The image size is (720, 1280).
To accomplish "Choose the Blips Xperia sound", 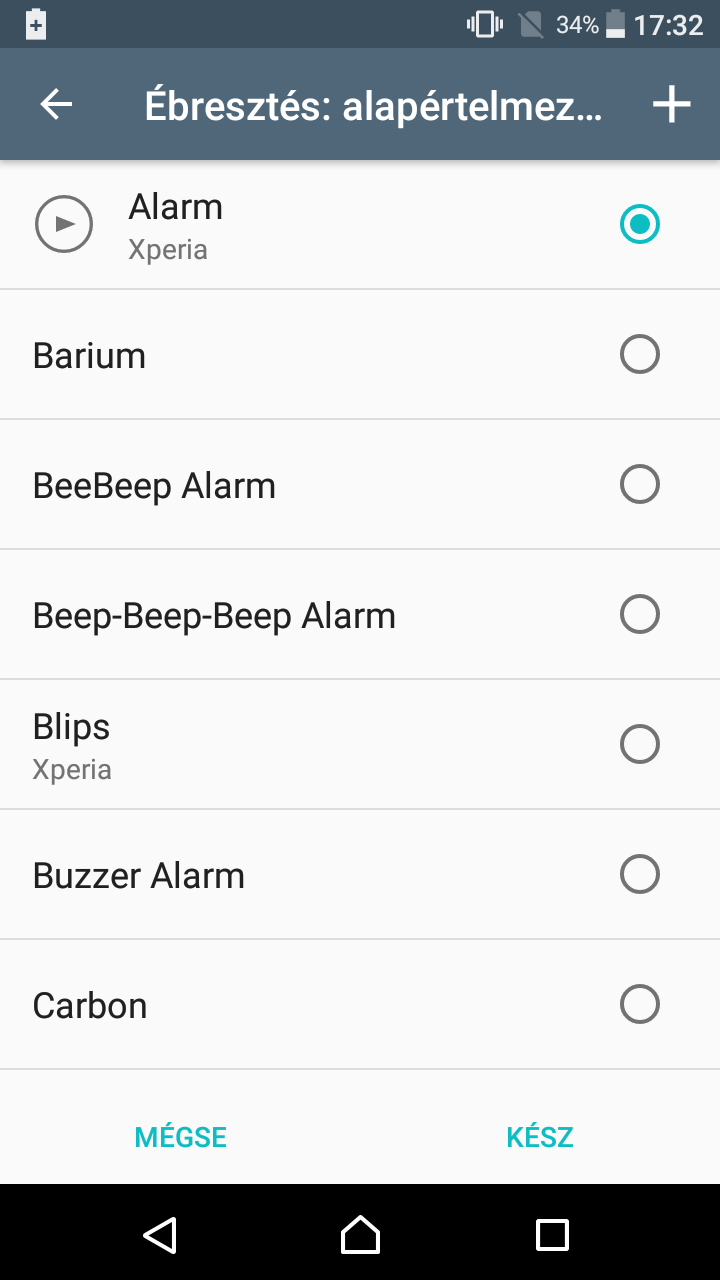I will tap(360, 745).
